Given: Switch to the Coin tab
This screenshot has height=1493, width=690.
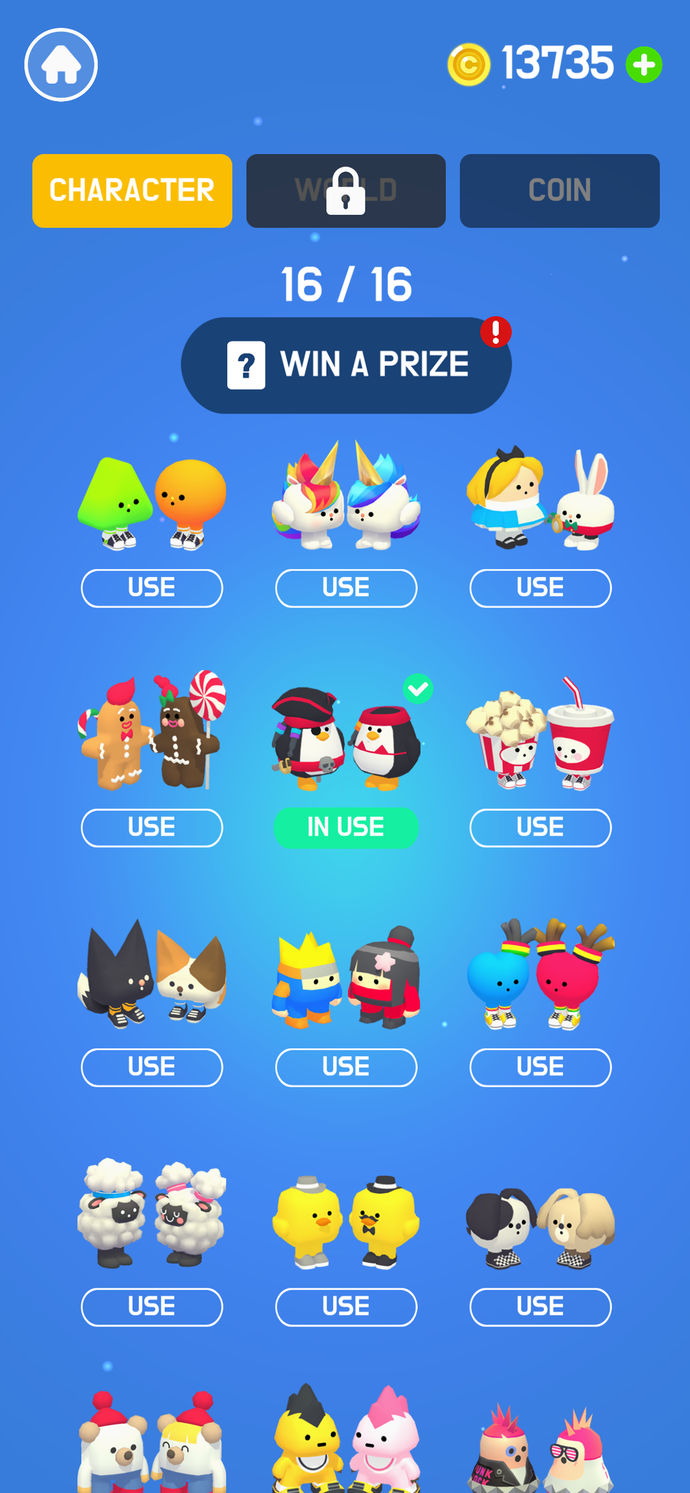Looking at the screenshot, I should click(559, 190).
